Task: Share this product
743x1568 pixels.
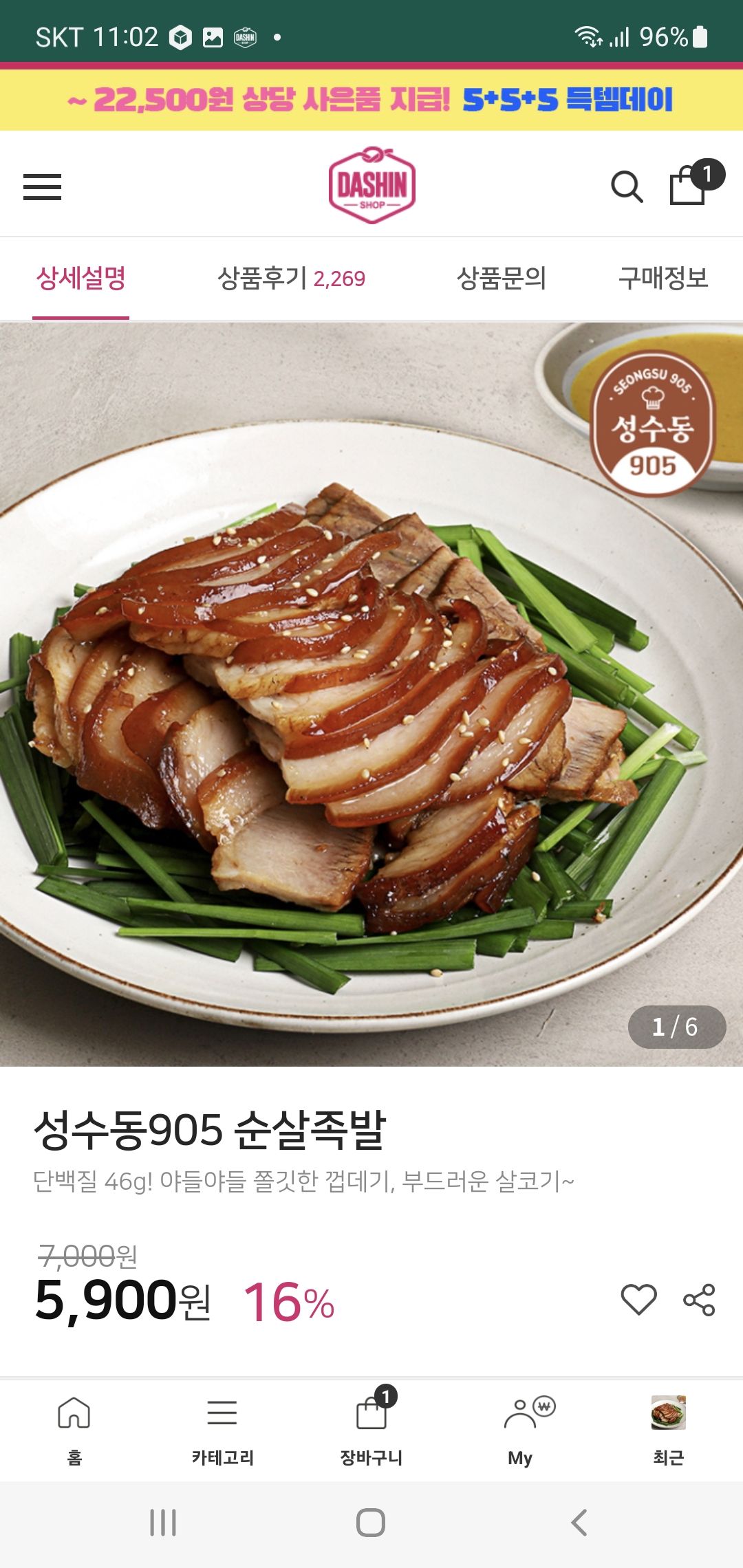Action: click(699, 1300)
